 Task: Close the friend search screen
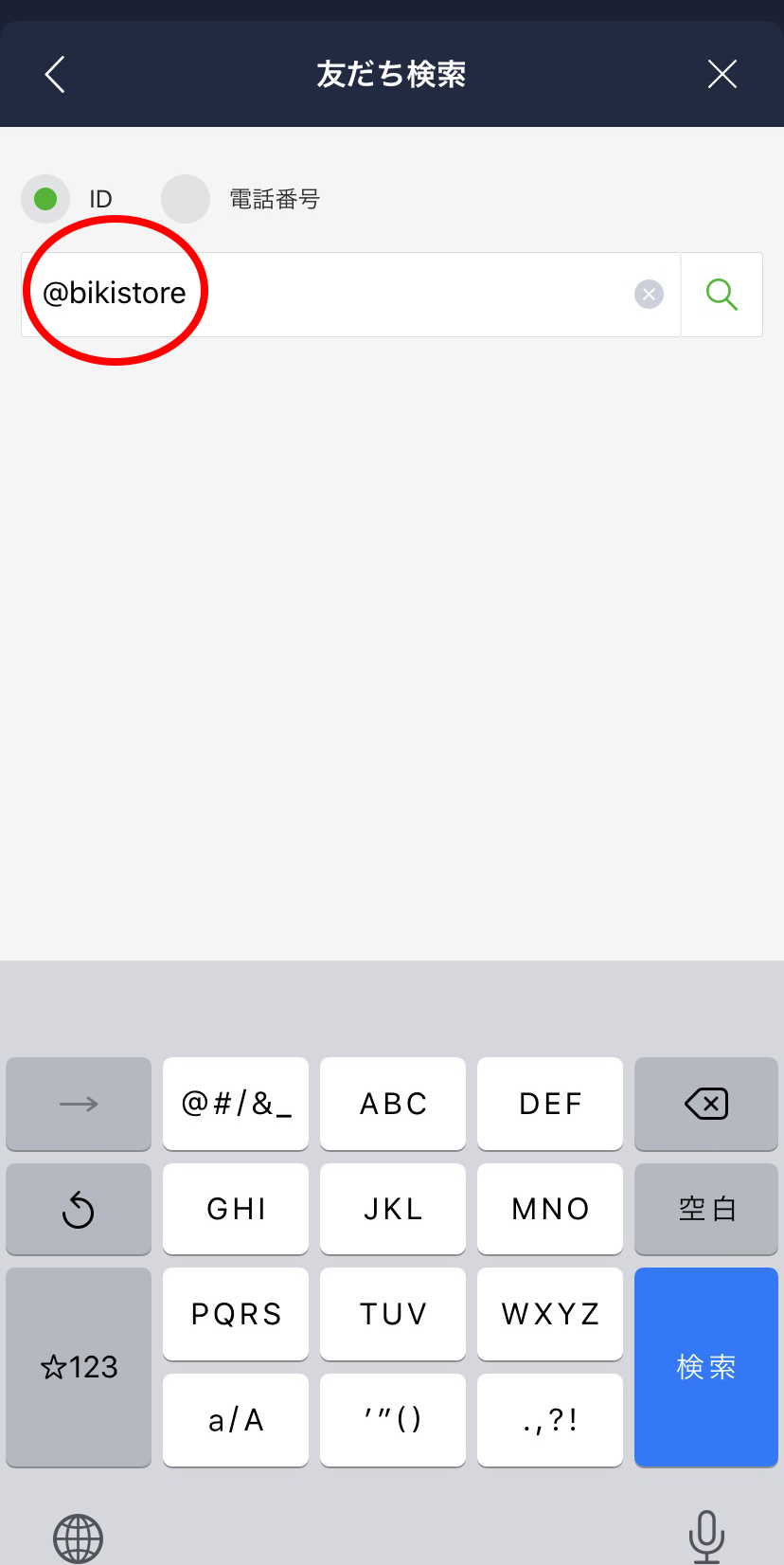[x=722, y=74]
